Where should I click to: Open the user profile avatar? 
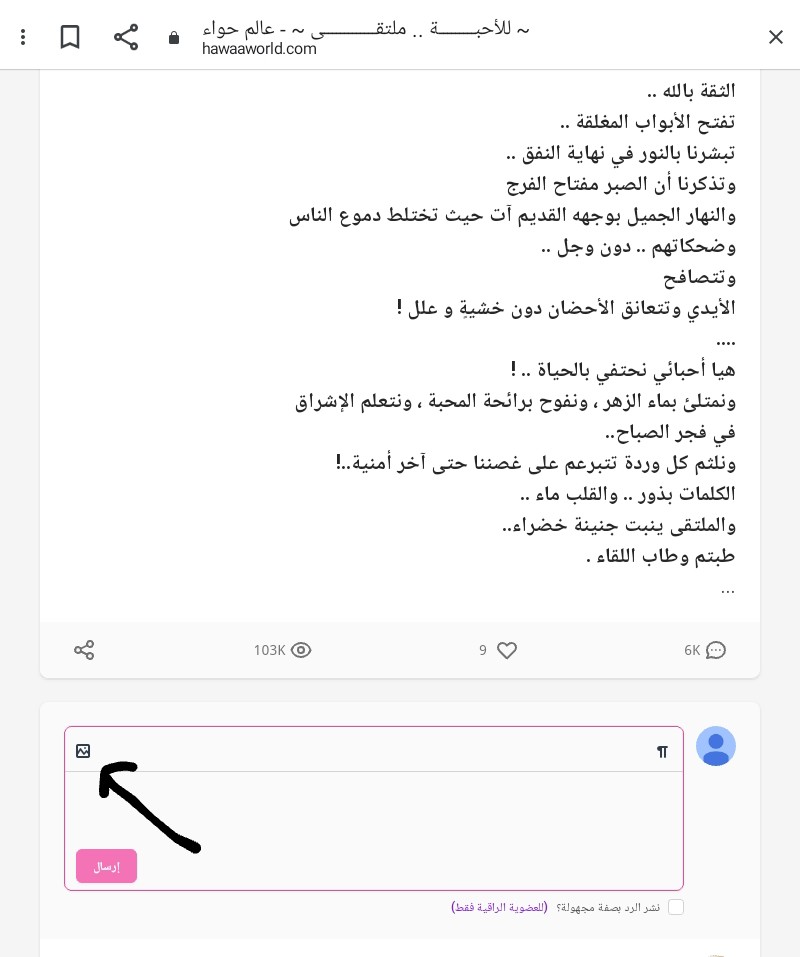pos(716,746)
